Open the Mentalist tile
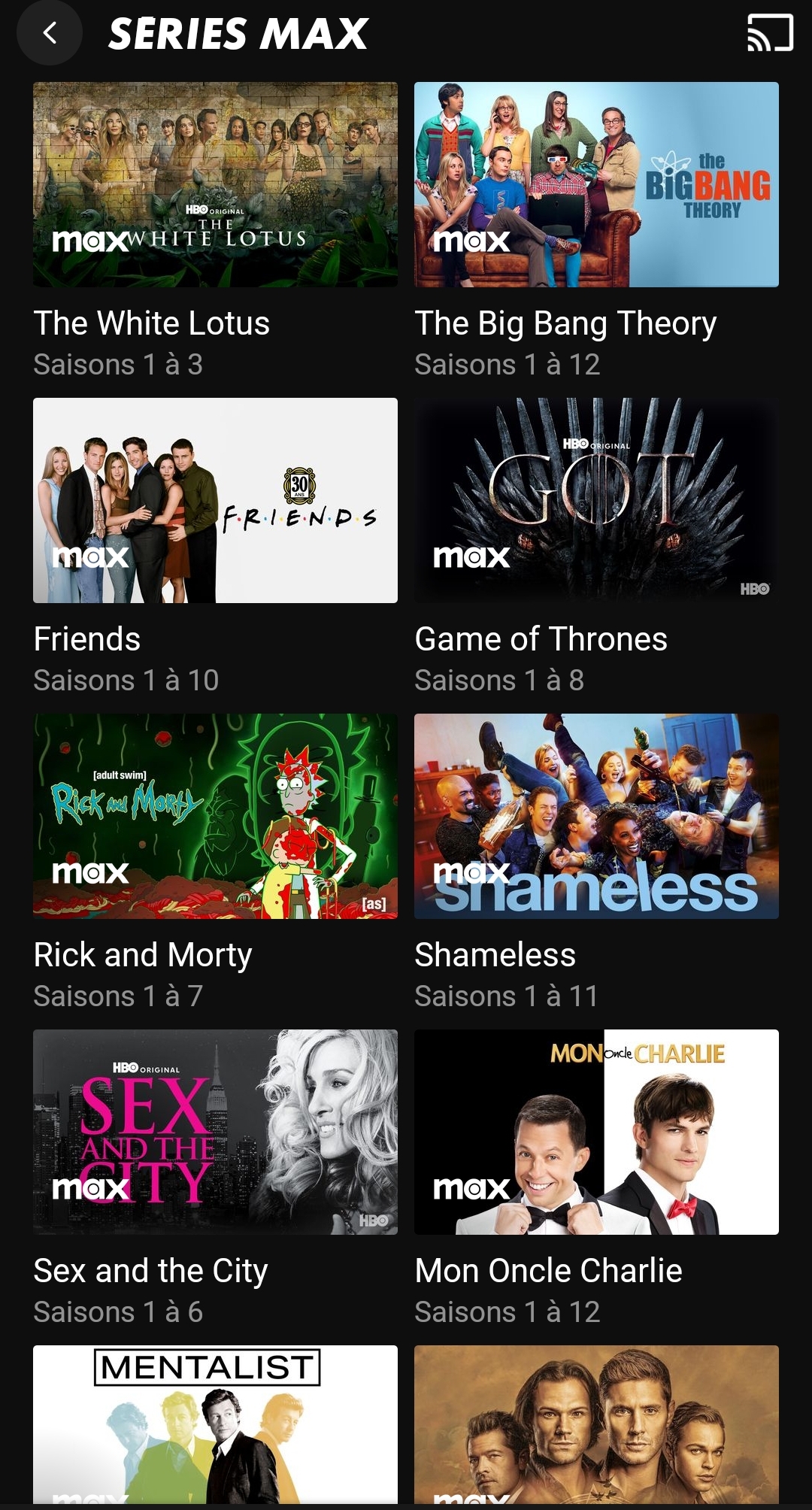This screenshot has height=1510, width=812. click(x=215, y=1425)
